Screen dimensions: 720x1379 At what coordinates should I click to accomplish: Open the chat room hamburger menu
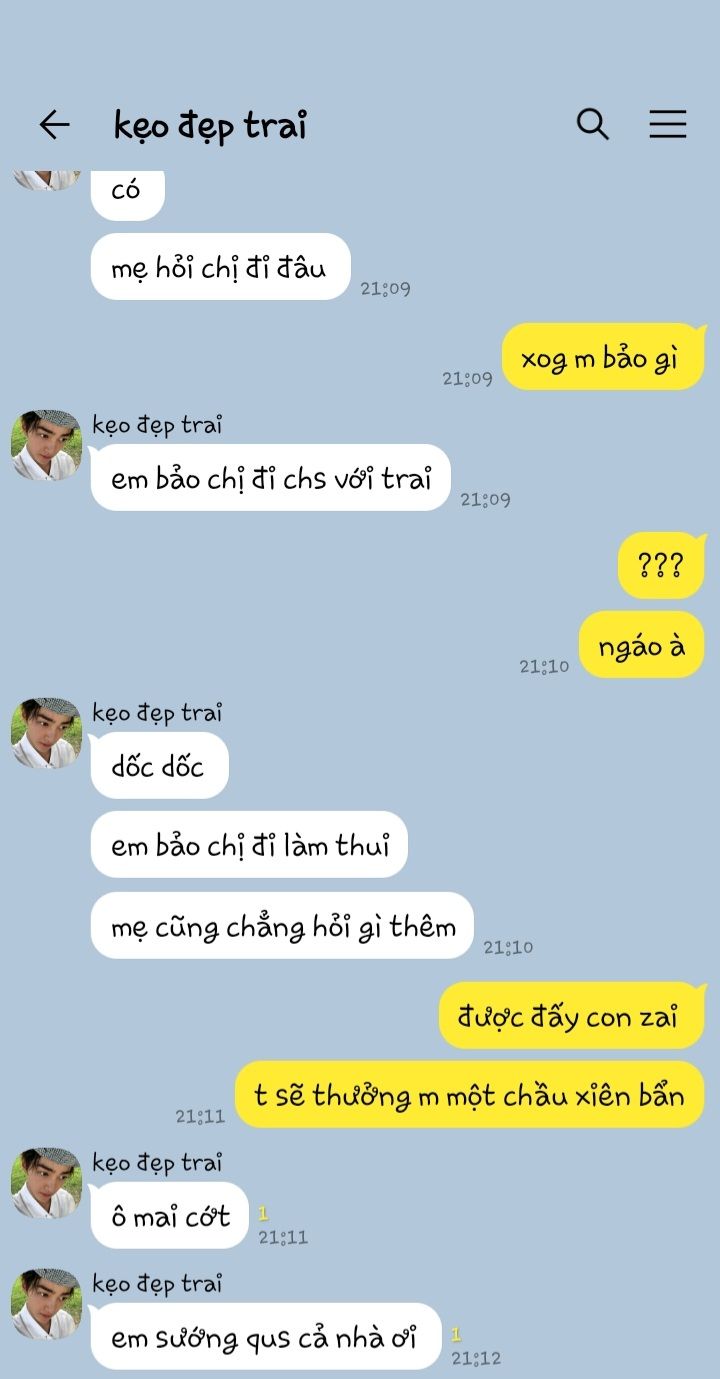[667, 124]
